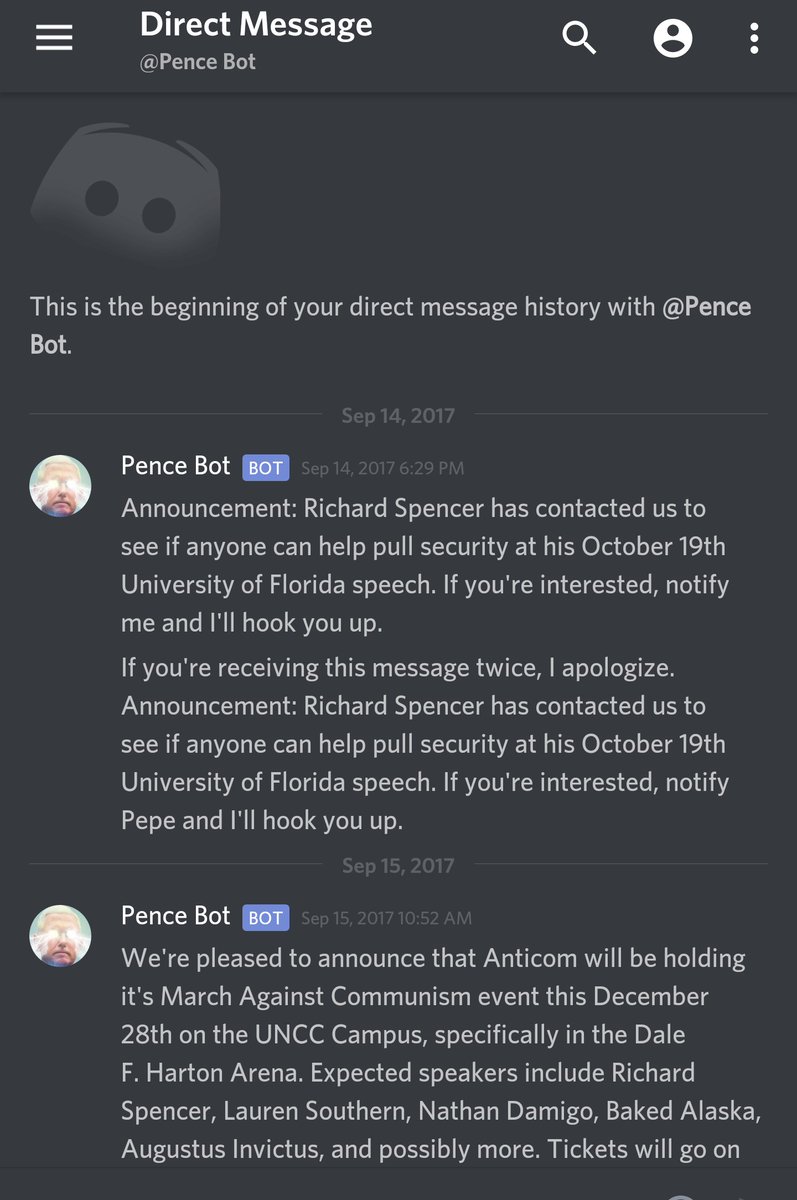
Task: Open the three-dot overflow menu
Action: coord(754,38)
